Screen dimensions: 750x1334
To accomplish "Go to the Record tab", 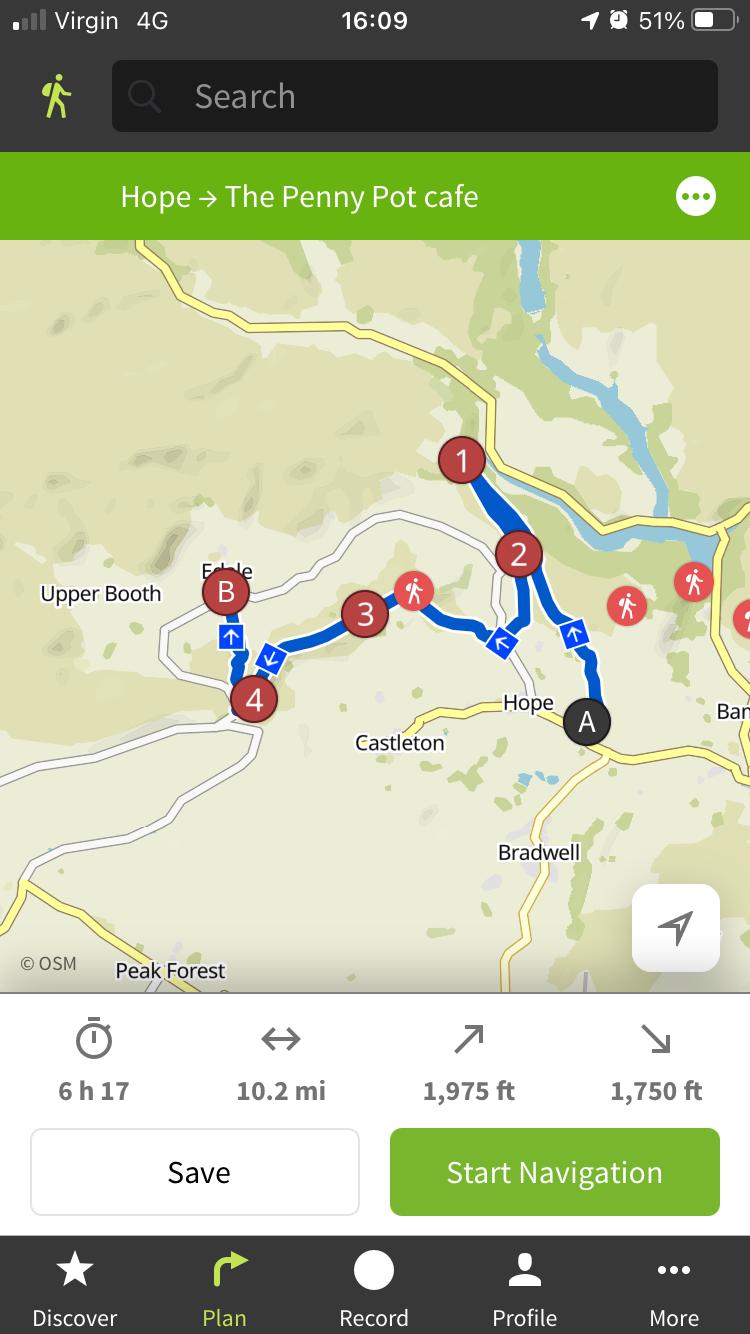I will pyautogui.click(x=374, y=1287).
